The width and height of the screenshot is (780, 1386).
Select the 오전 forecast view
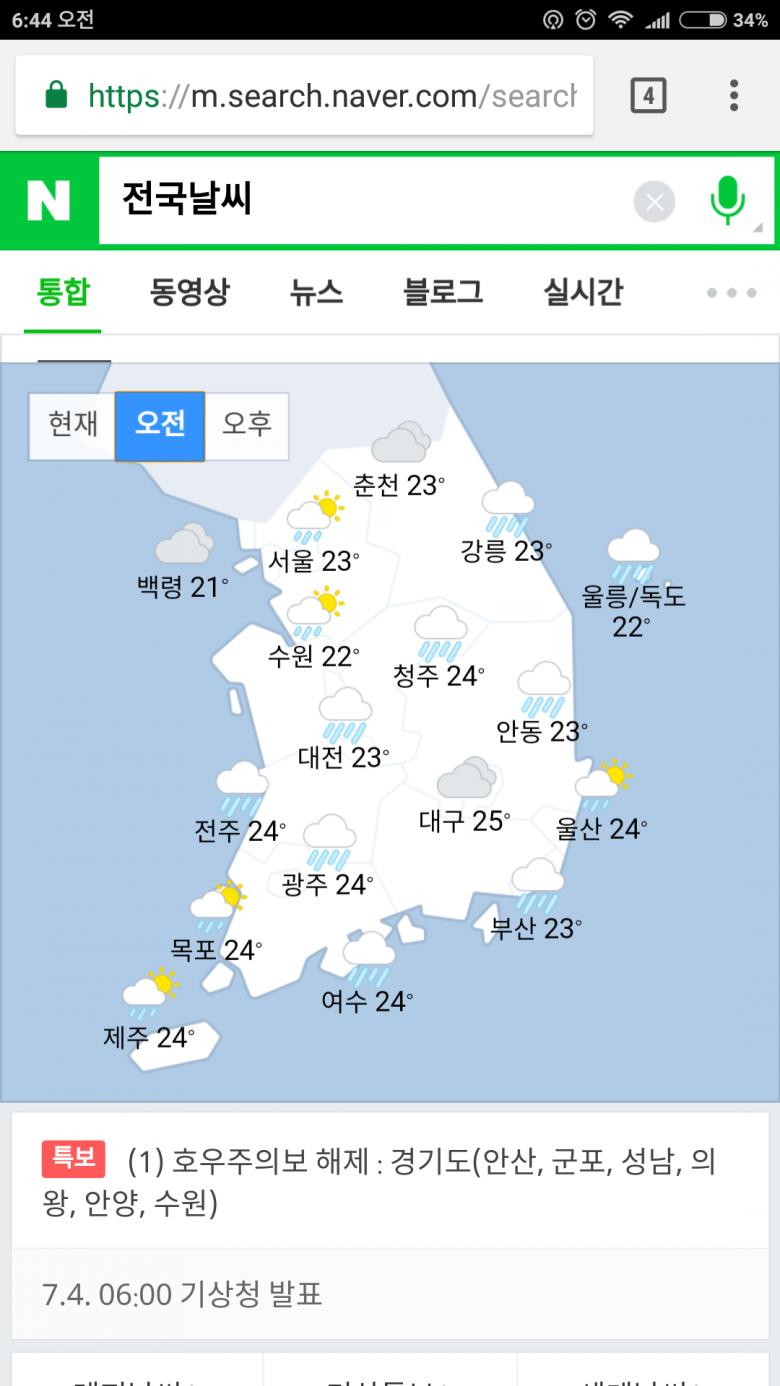(160, 425)
